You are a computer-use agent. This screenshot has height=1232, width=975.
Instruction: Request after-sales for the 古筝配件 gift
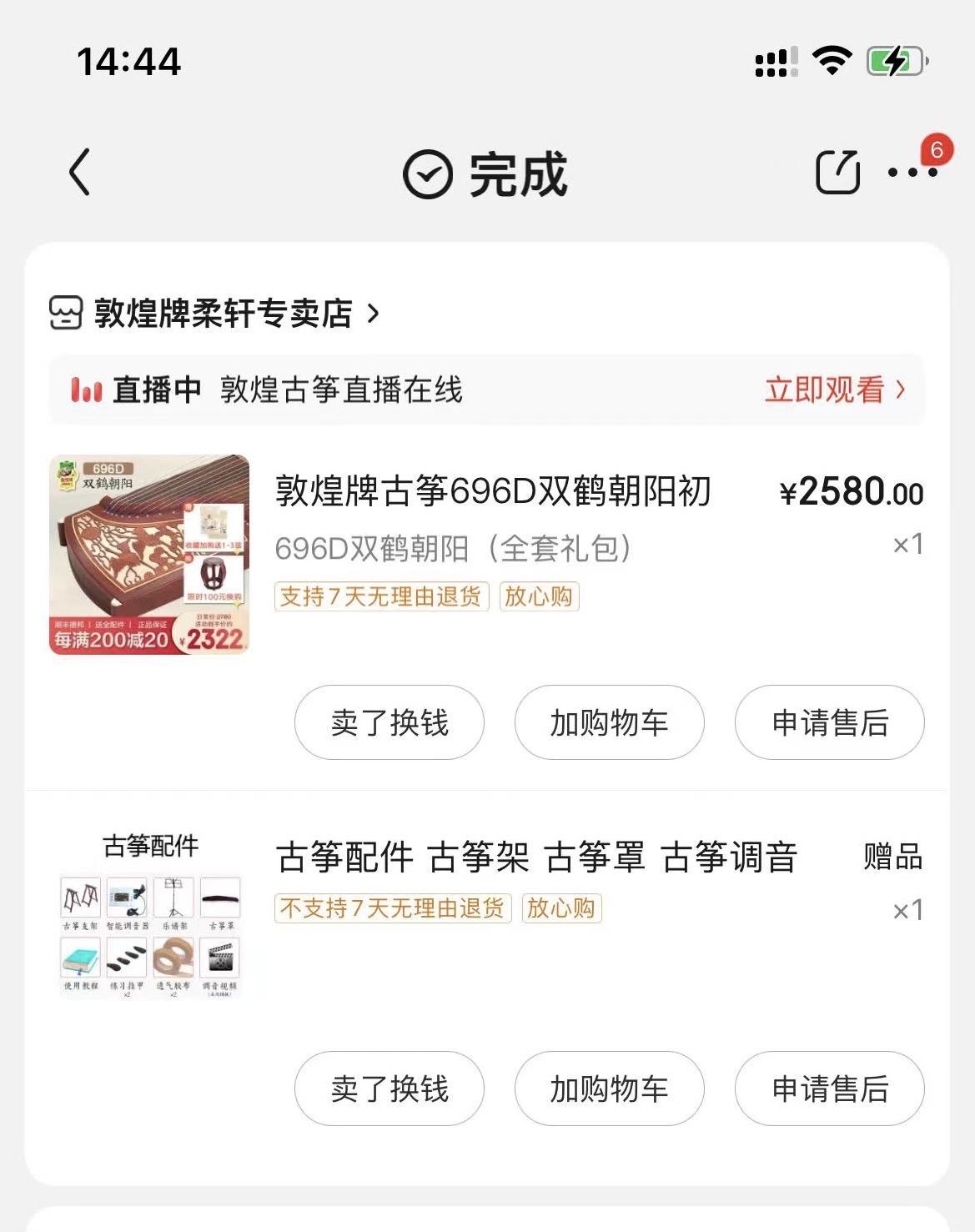click(x=829, y=1089)
